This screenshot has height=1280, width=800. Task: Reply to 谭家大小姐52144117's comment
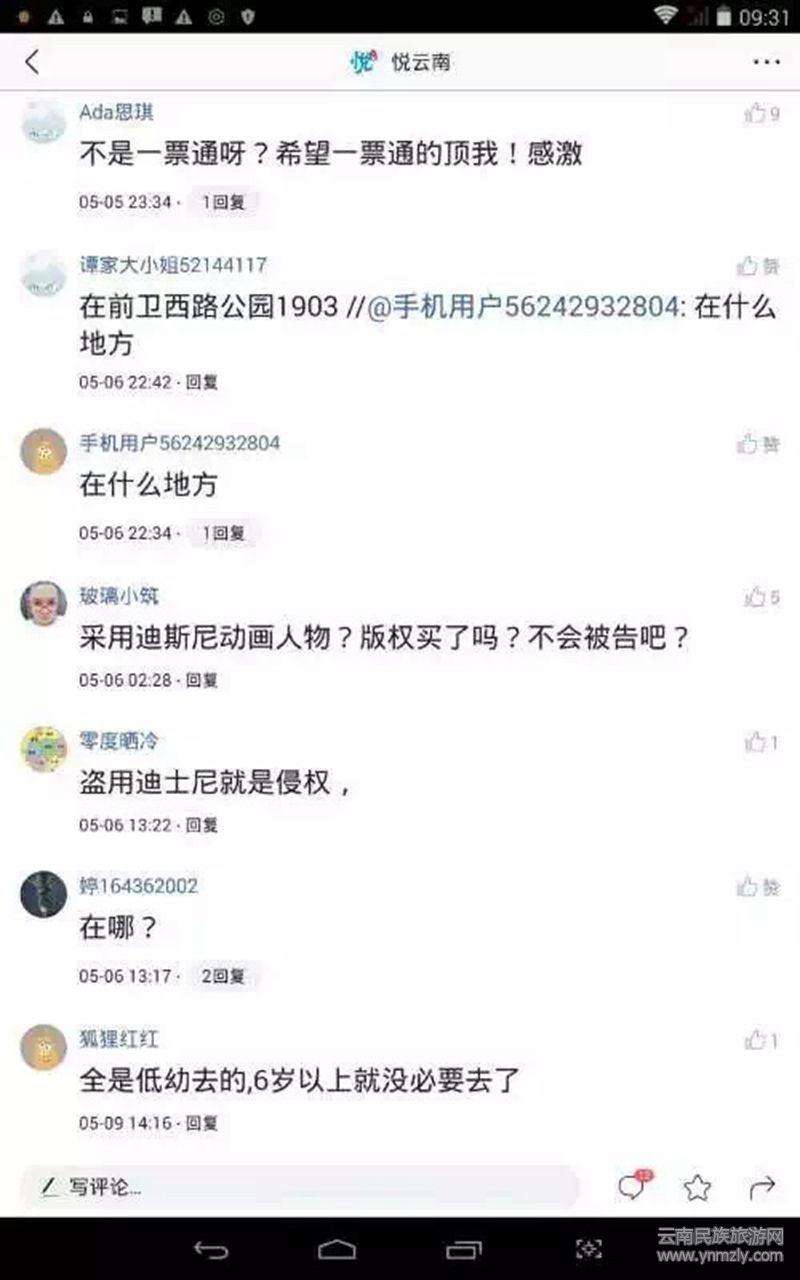[202, 382]
